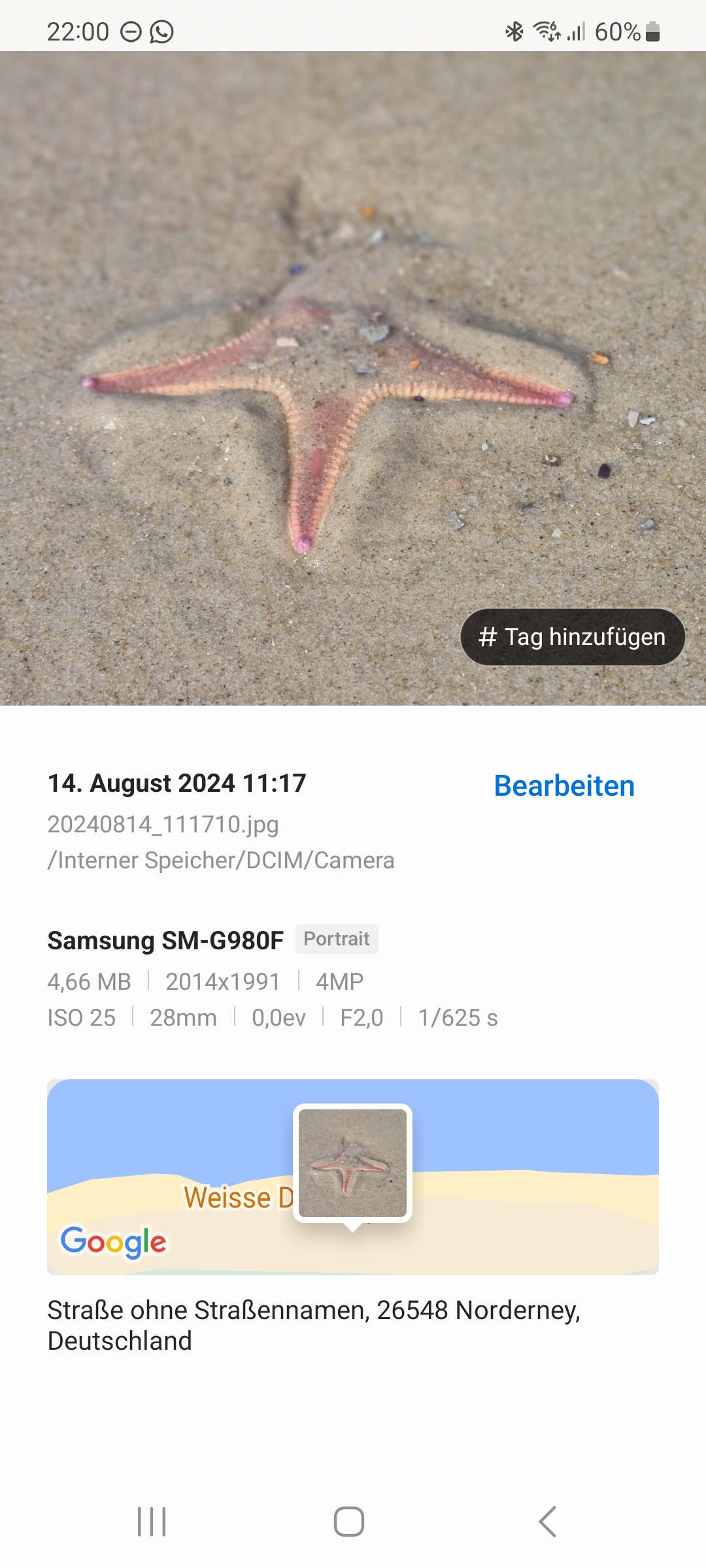
Task: Tap the Tag hinzufügen button
Action: tap(573, 637)
